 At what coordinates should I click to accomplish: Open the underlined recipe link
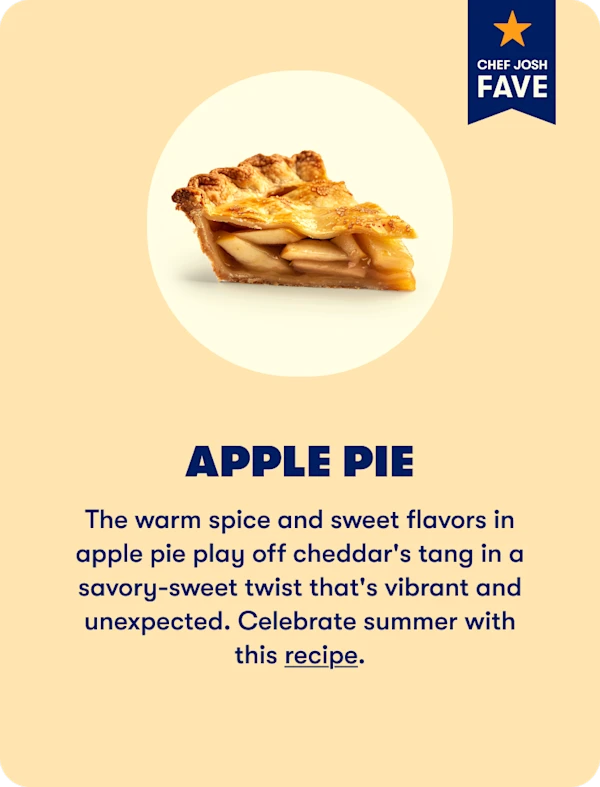coord(320,657)
